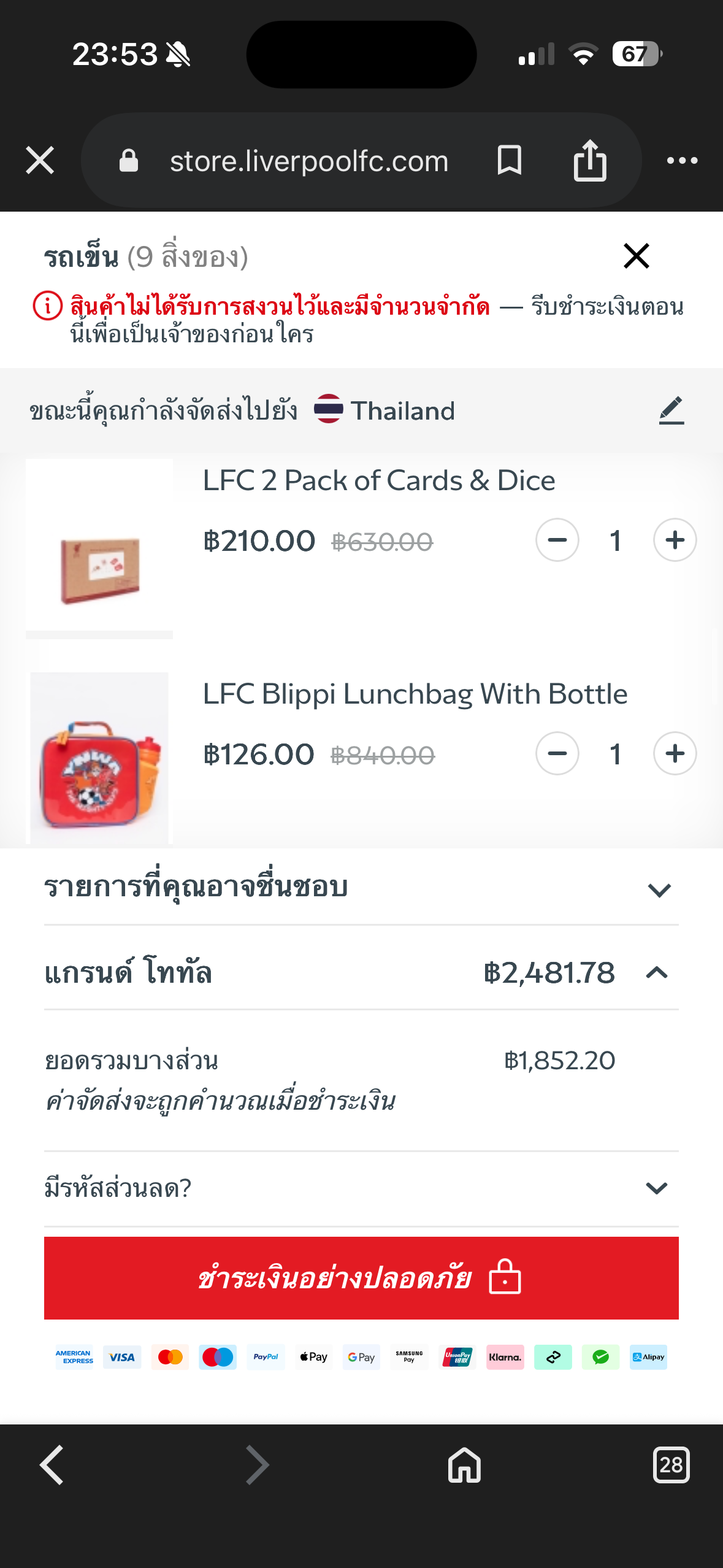Share the store page
The height and width of the screenshot is (1568, 723).
589,161
